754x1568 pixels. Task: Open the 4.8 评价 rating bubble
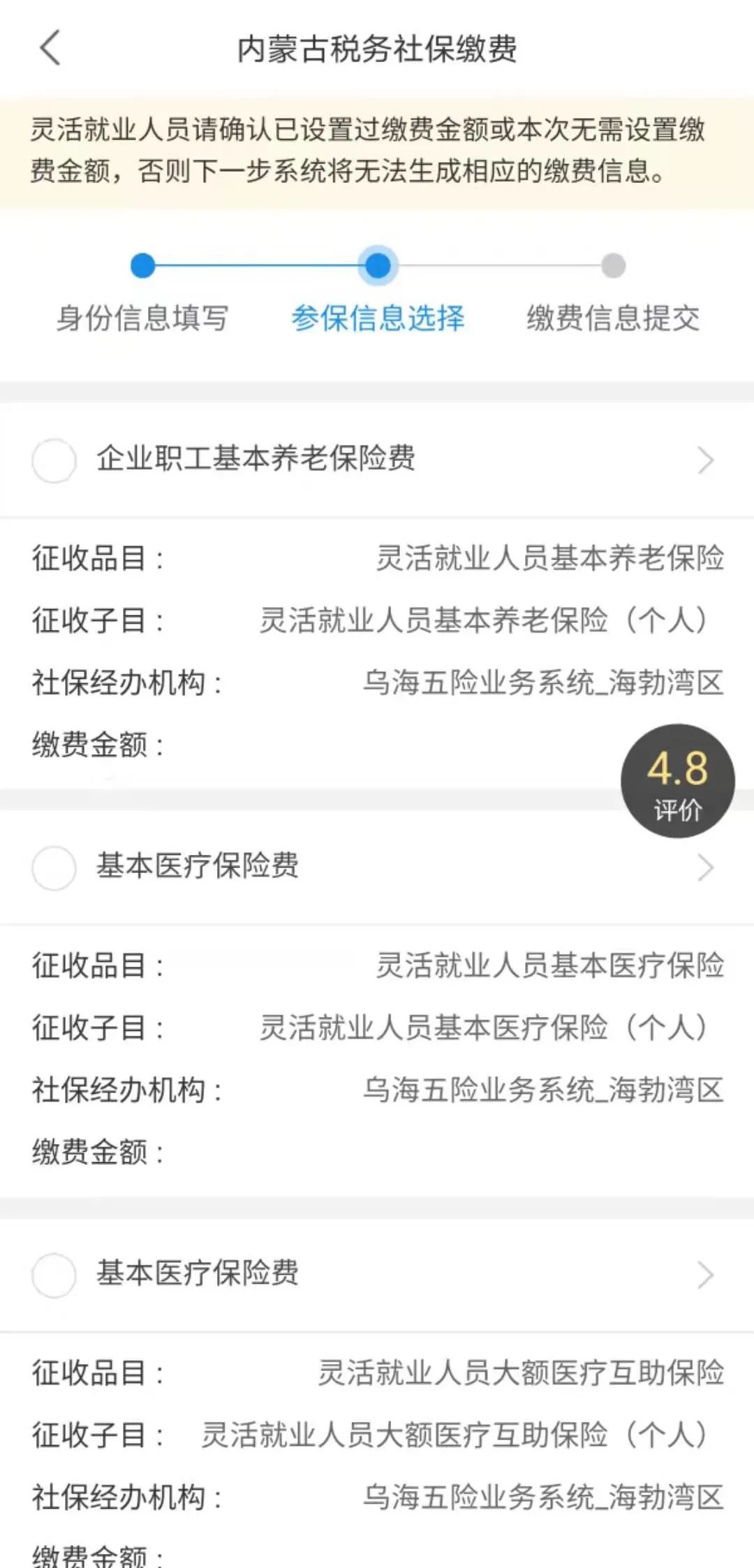pyautogui.click(x=677, y=781)
